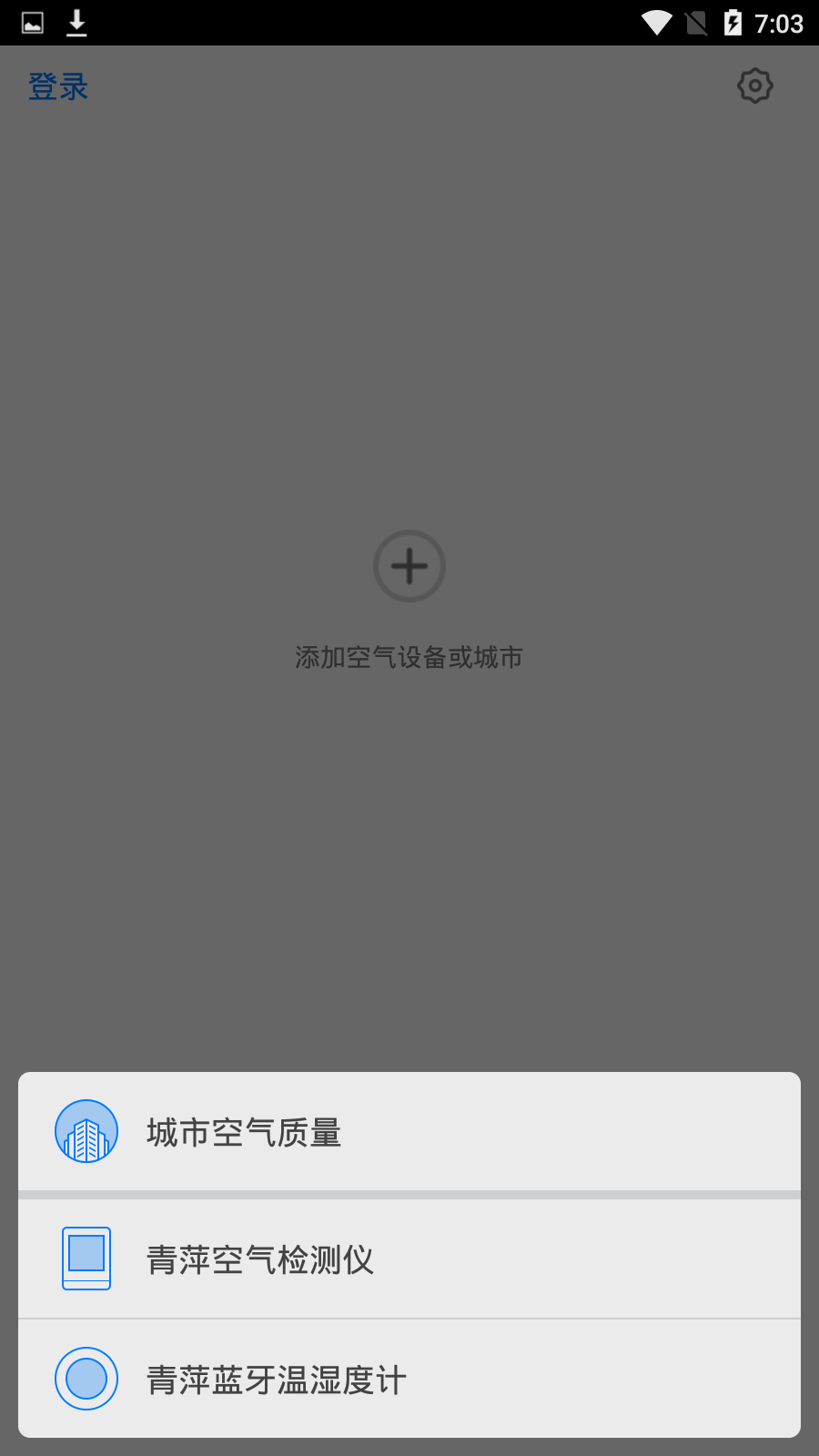Image resolution: width=819 pixels, height=1456 pixels.
Task: Select 城市空气质量 from the sheet
Action: point(409,1132)
